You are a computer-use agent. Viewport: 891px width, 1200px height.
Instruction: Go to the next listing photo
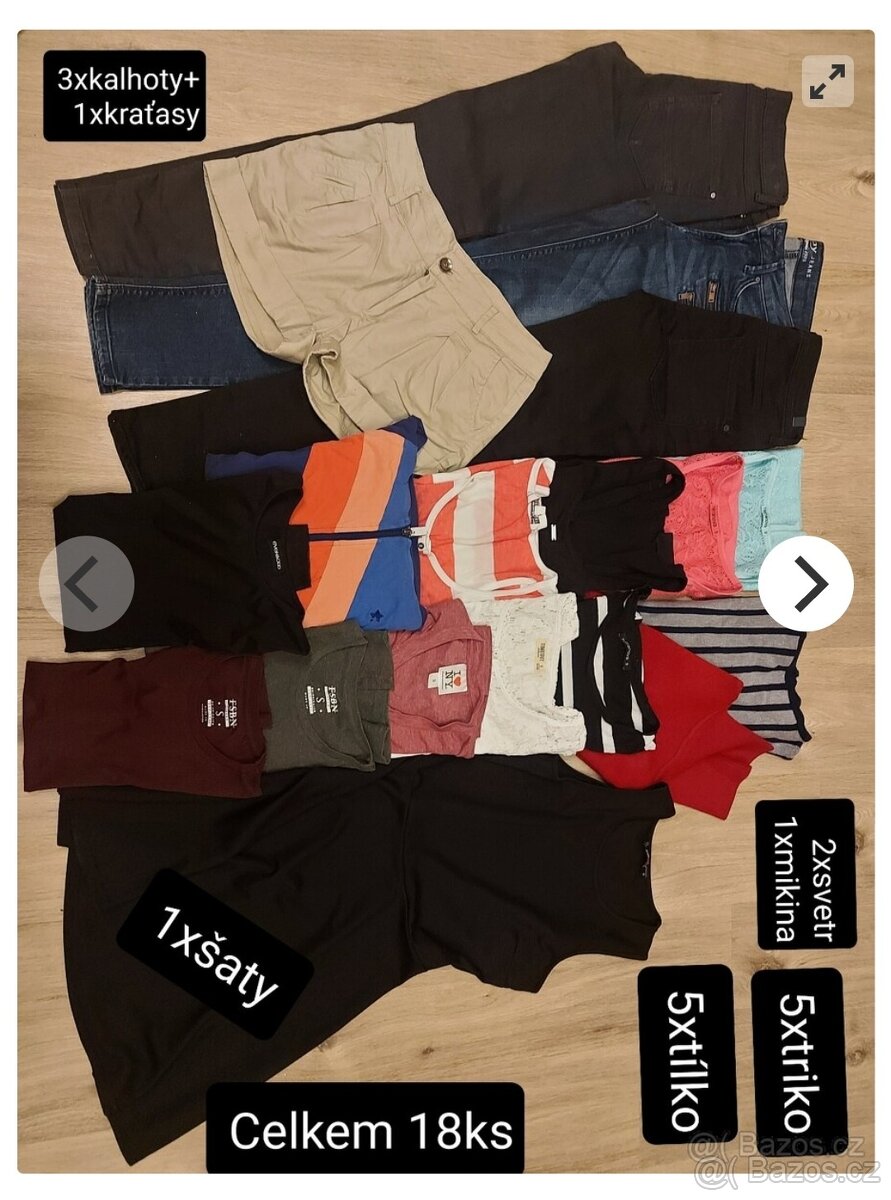(805, 583)
